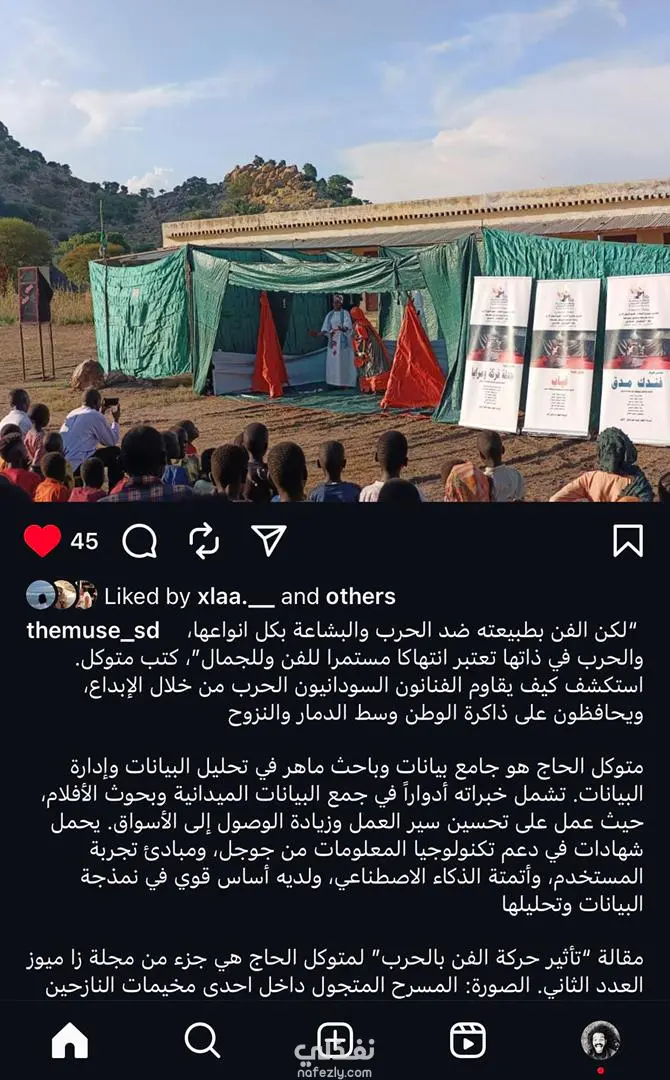Switch to the Search tab
This screenshot has height=1080, width=670.
tap(202, 1041)
